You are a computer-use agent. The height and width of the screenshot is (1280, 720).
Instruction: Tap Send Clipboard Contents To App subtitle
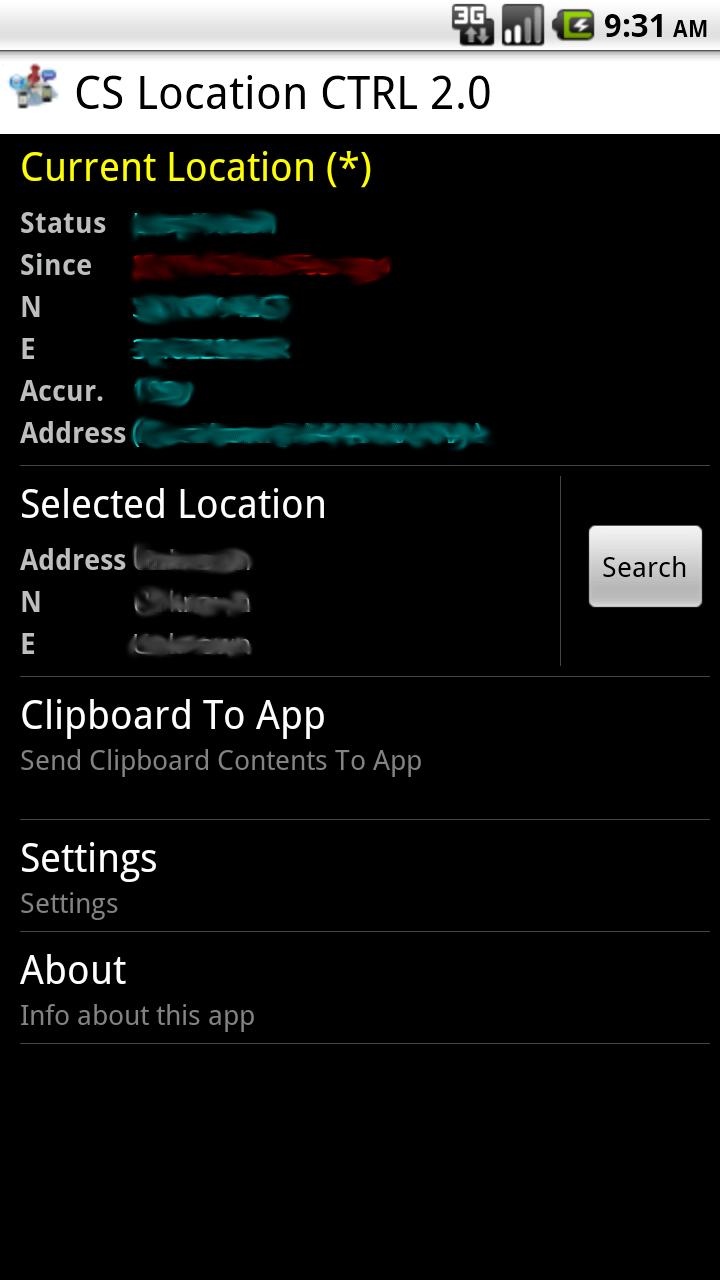(220, 760)
